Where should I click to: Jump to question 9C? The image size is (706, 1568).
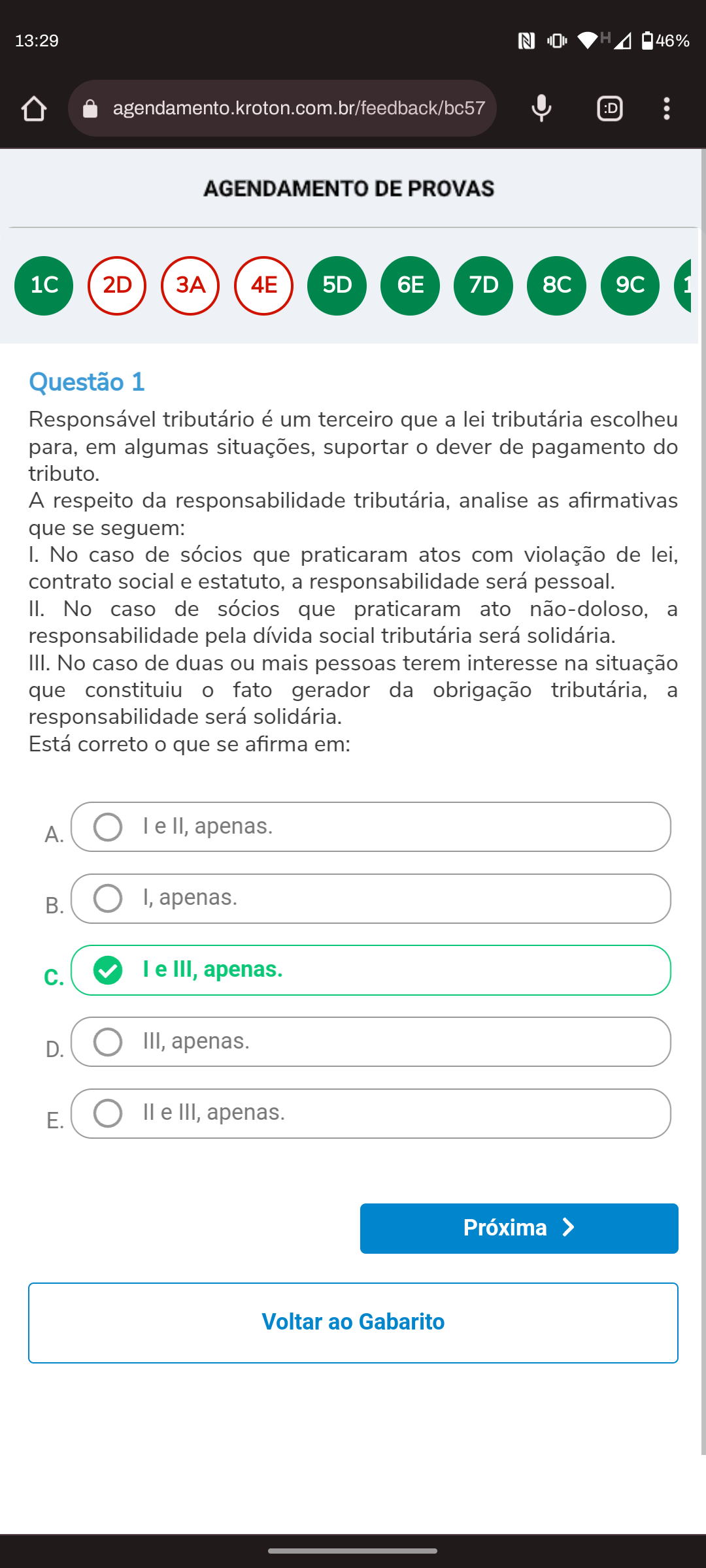pos(630,286)
